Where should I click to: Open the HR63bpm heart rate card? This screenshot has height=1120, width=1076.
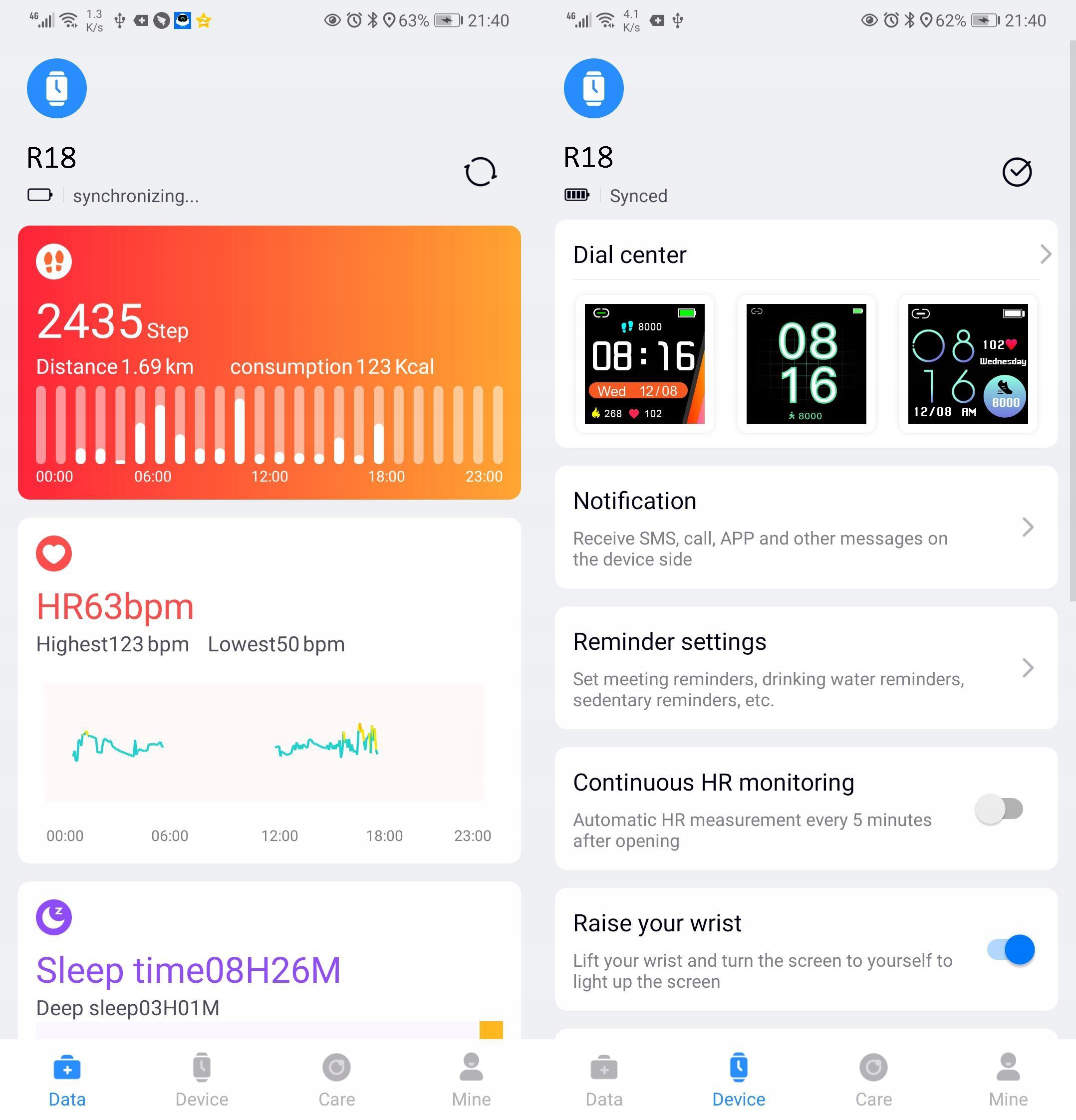point(269,689)
